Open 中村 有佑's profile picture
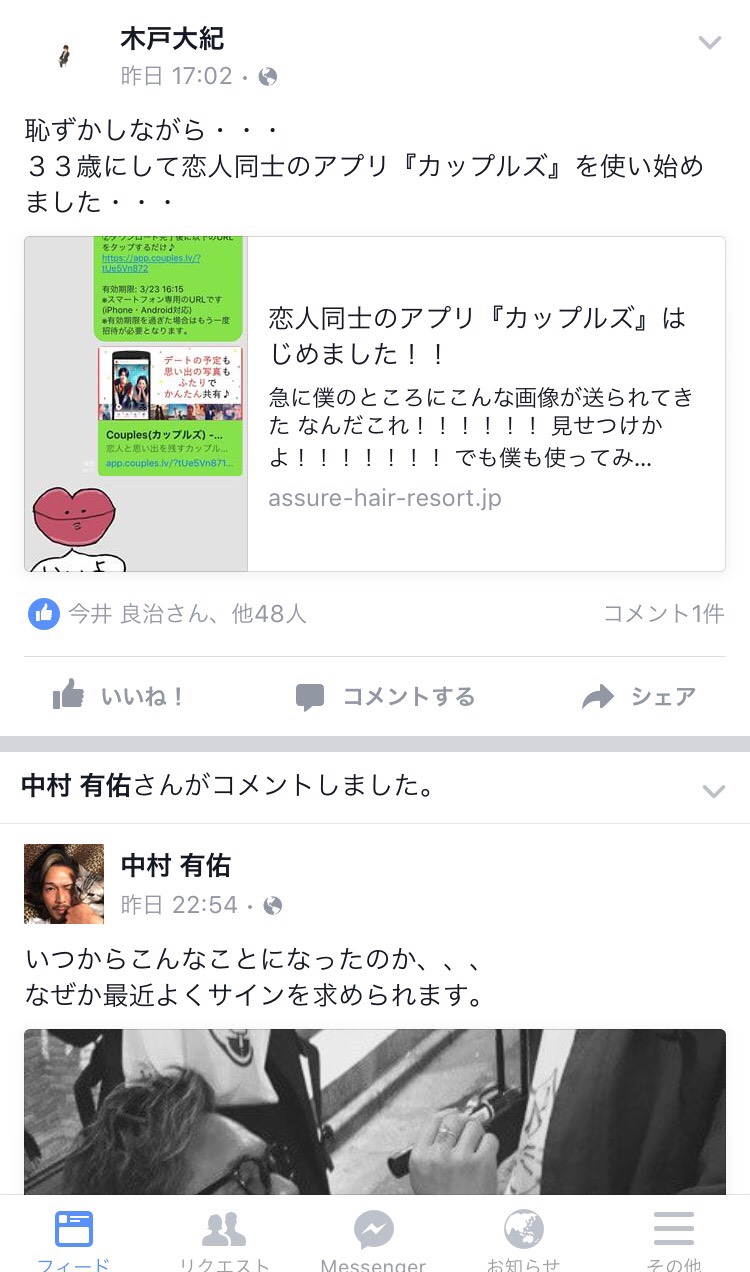Screen dimensions: 750x1272 click(x=64, y=883)
